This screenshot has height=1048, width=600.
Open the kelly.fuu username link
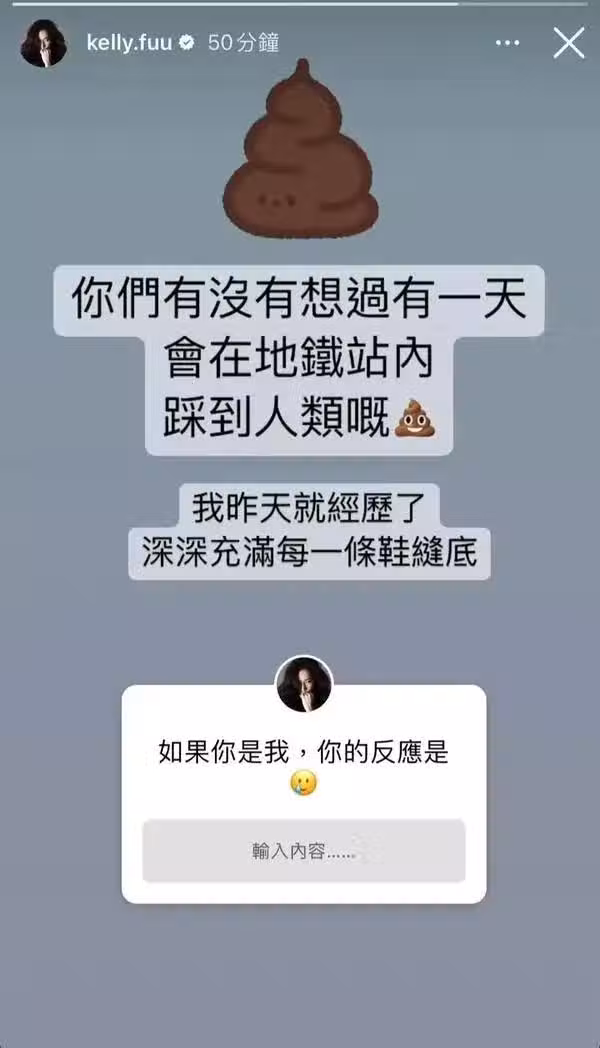click(x=129, y=43)
